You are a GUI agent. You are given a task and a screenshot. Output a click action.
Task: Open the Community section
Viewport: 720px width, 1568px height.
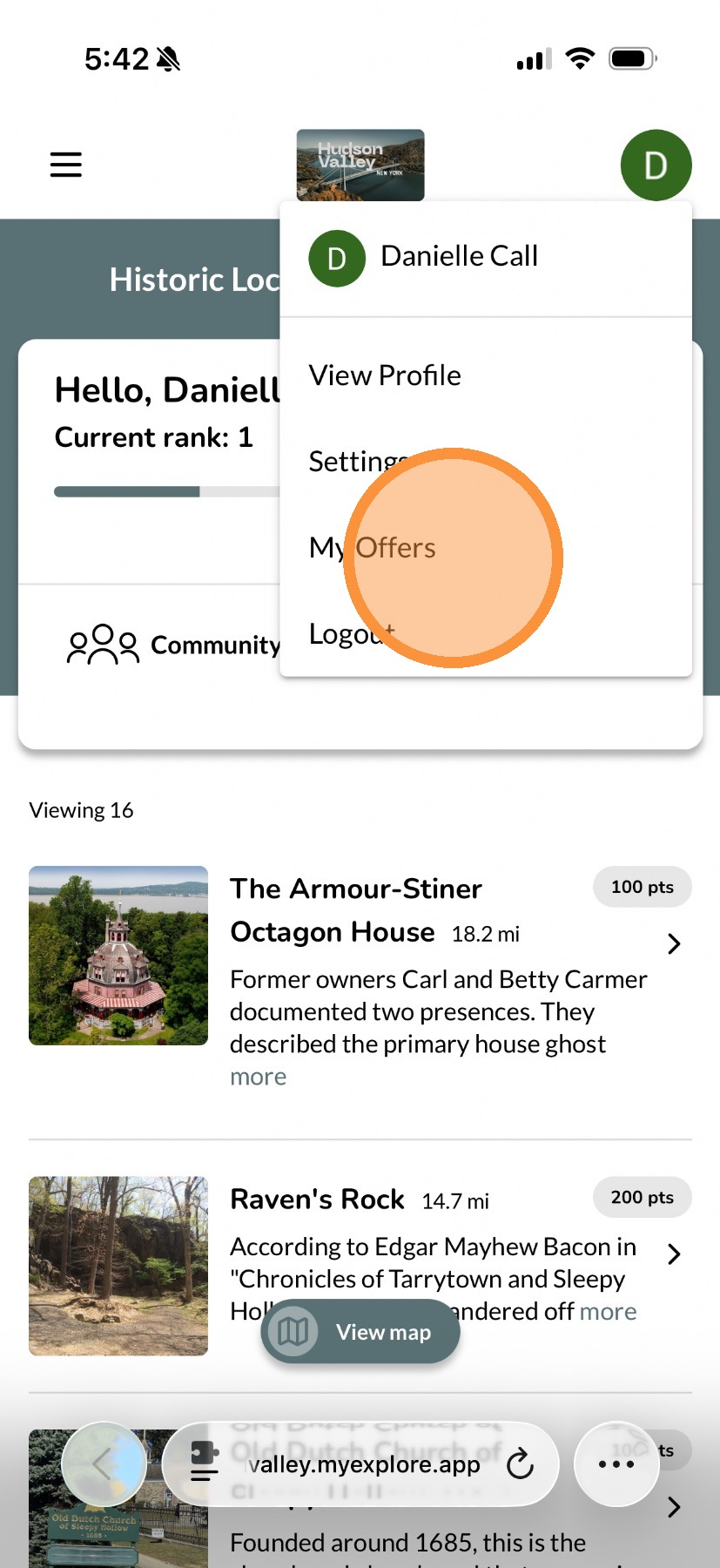tap(174, 645)
